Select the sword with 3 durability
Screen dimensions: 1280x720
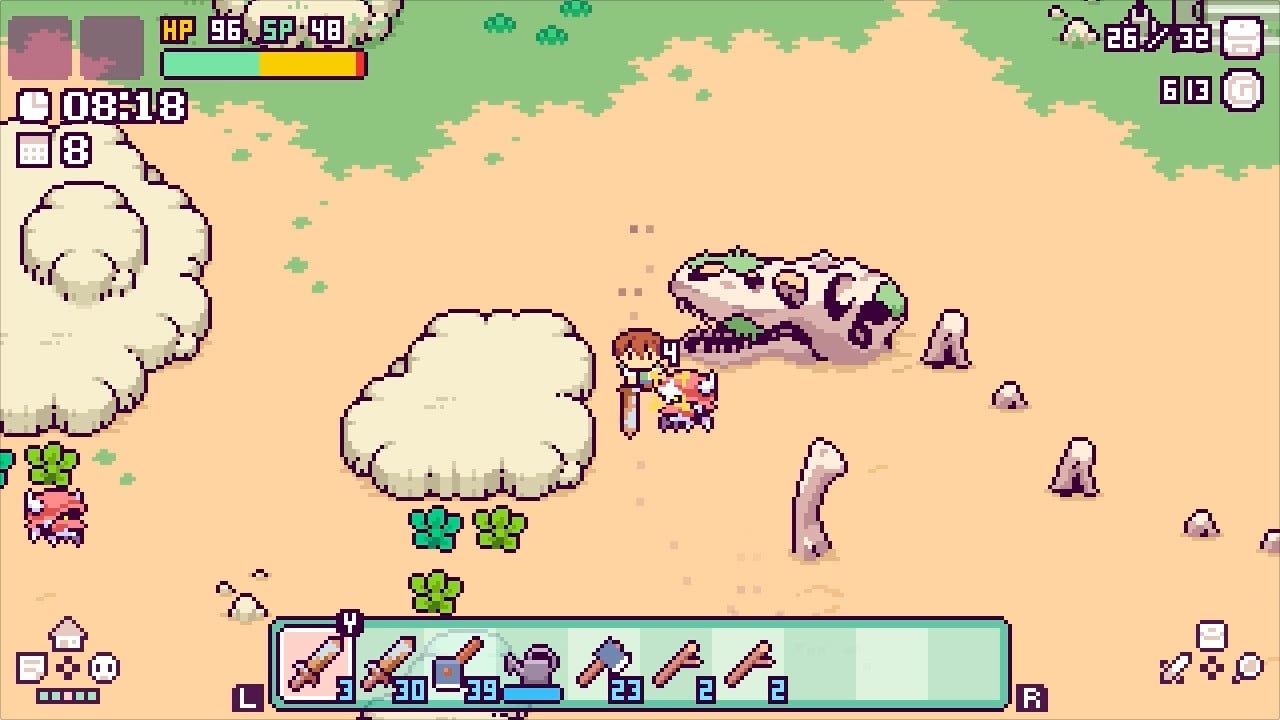pos(316,662)
